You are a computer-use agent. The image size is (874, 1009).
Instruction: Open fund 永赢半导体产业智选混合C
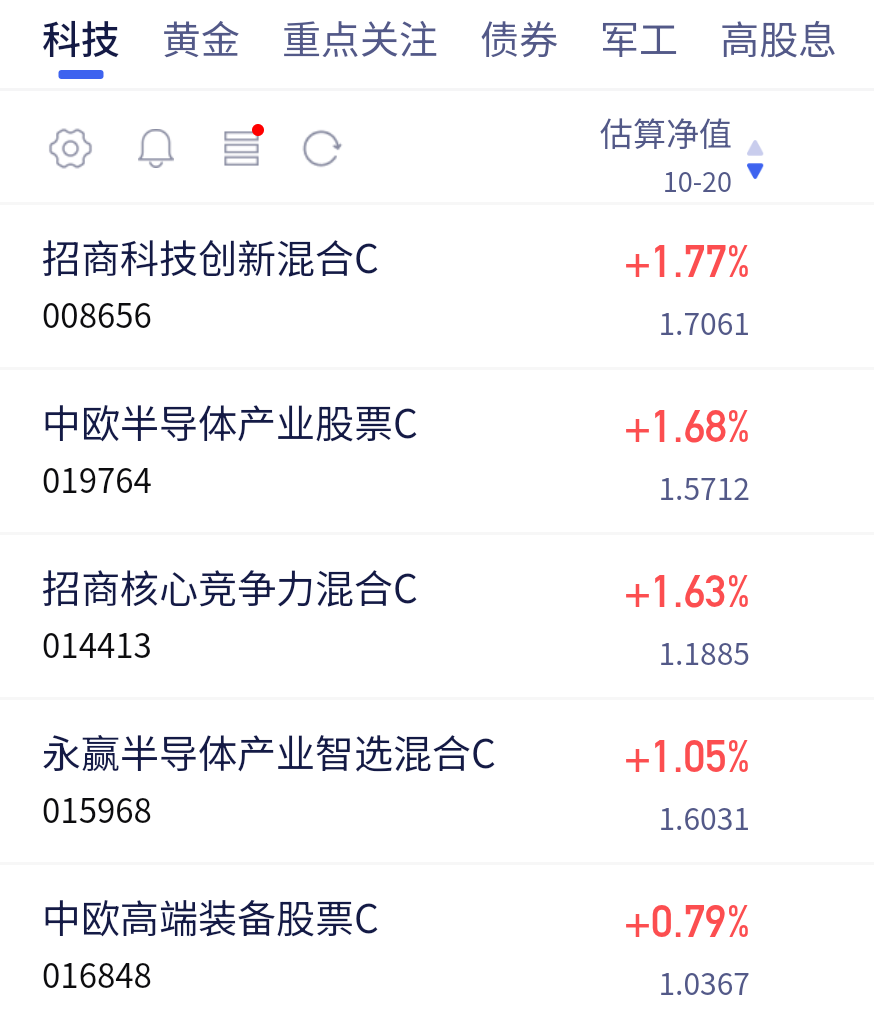click(437, 781)
